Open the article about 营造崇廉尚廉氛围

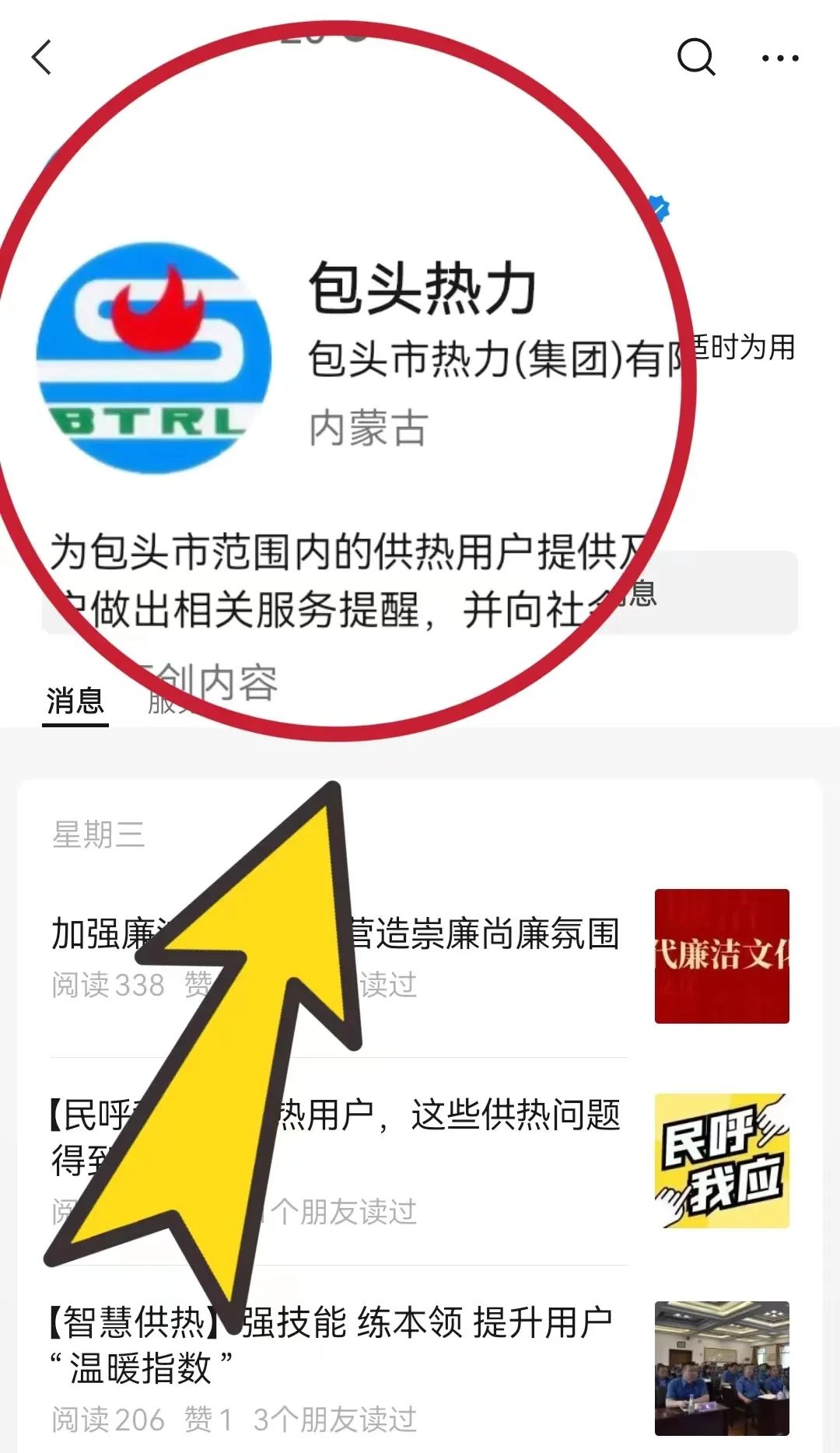(482, 934)
